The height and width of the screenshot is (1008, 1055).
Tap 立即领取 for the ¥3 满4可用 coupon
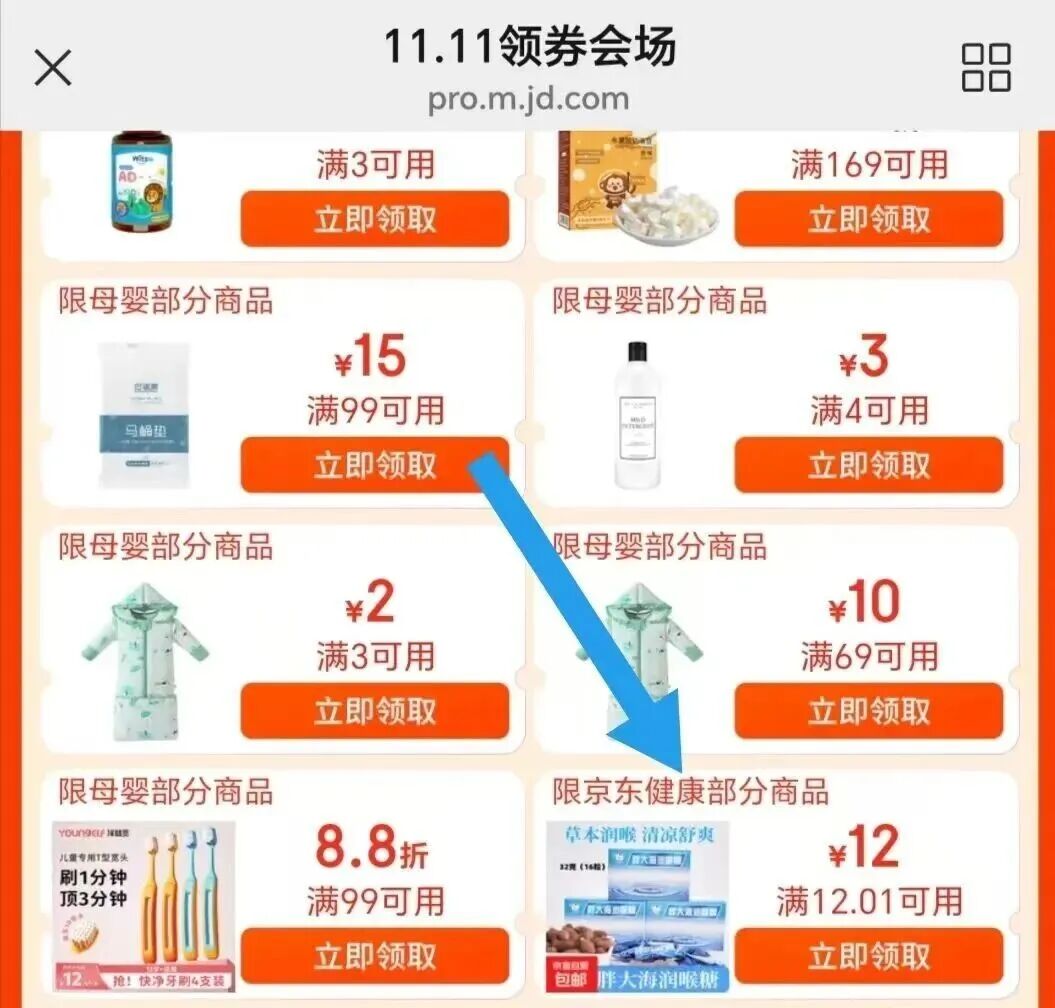pos(868,465)
